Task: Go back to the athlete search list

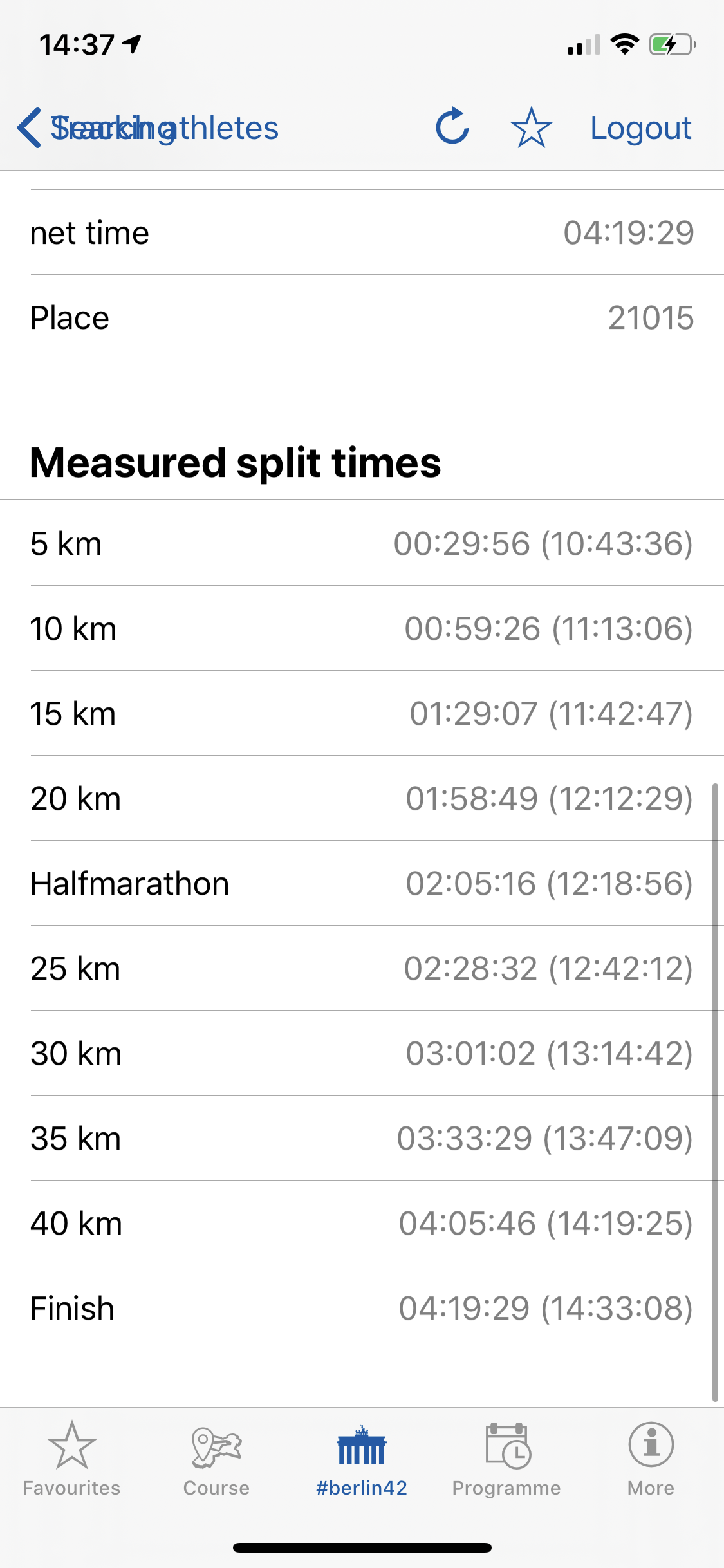Action: 148,127
